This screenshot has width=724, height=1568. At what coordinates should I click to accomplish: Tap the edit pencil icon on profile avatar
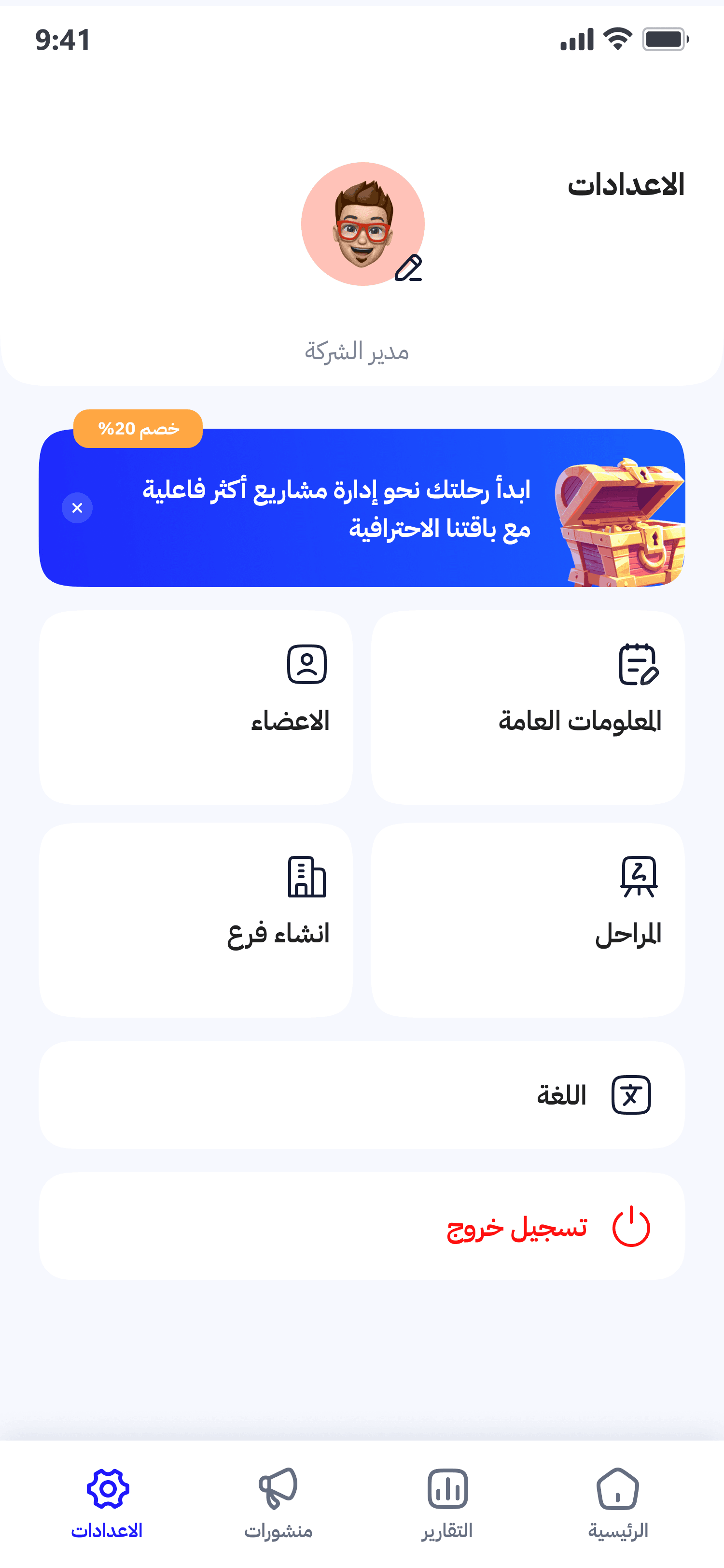[410, 269]
